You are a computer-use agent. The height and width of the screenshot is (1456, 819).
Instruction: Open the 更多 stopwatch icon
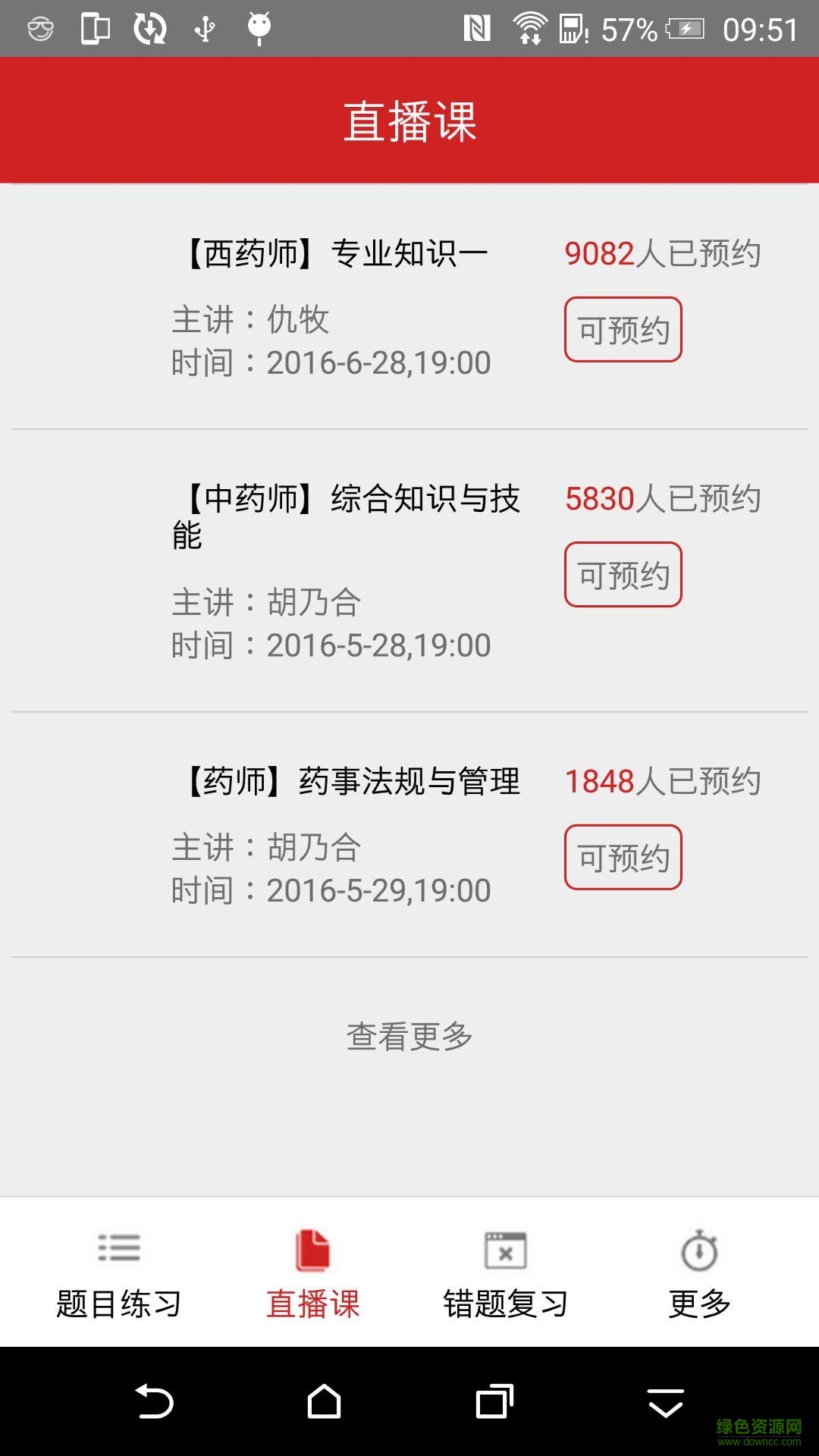[x=699, y=1249]
